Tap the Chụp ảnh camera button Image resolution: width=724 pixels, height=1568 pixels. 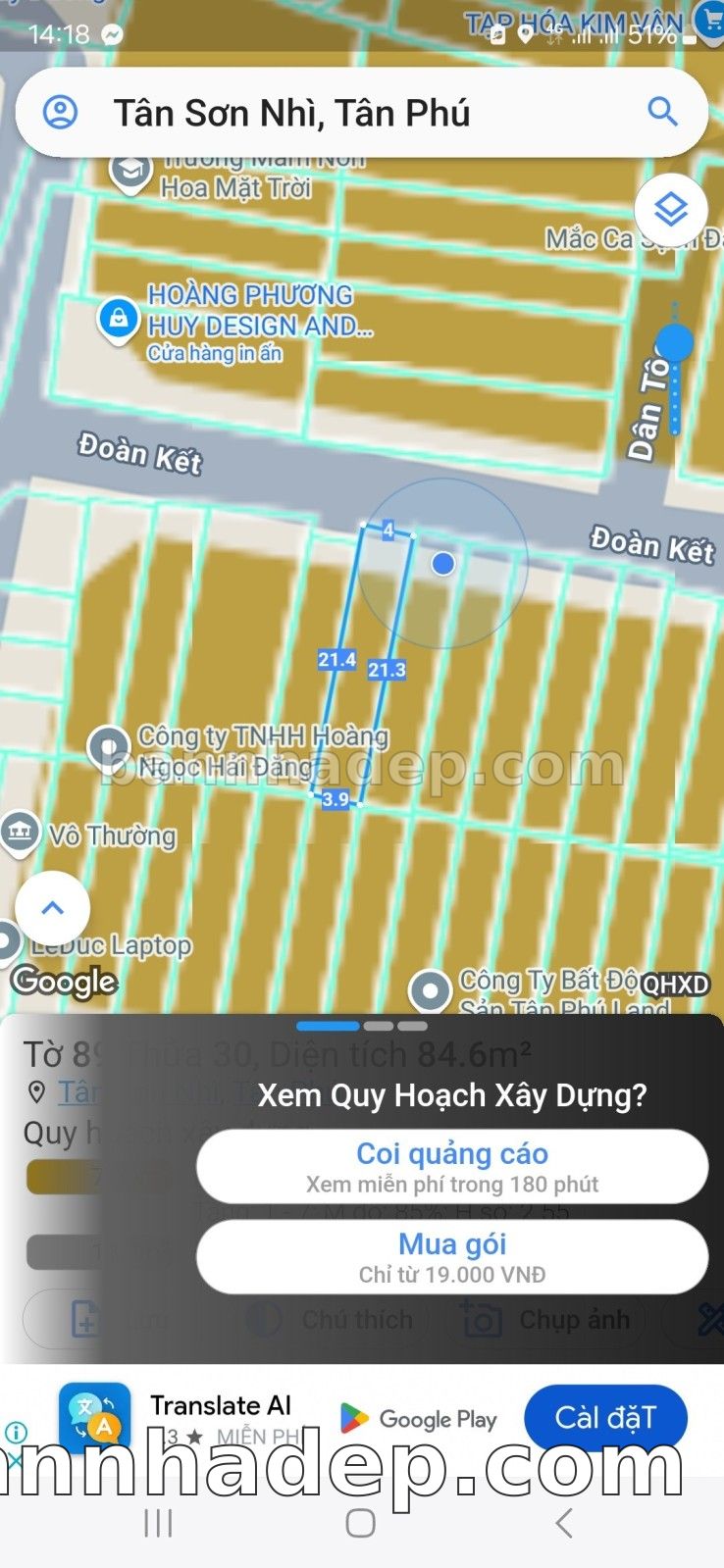[547, 1320]
